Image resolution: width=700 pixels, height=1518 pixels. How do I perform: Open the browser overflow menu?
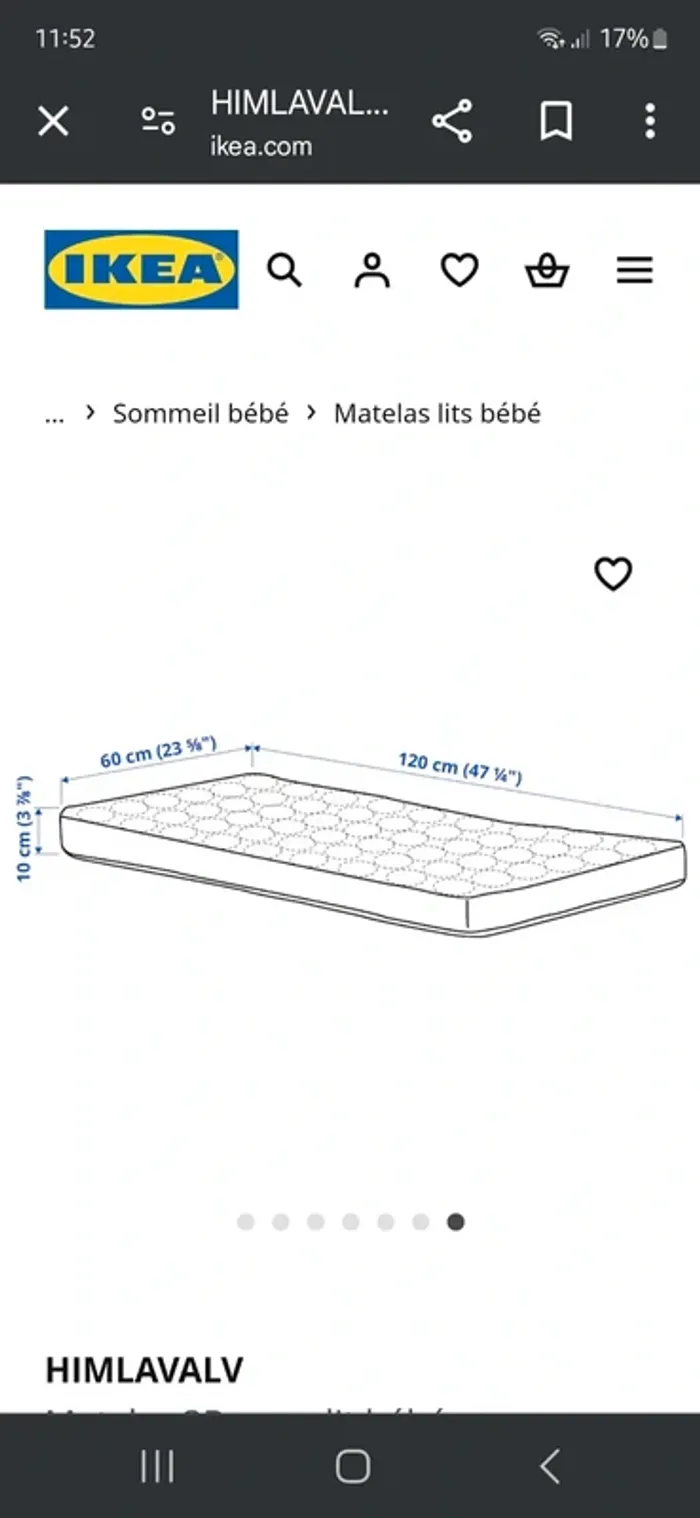[x=650, y=122]
